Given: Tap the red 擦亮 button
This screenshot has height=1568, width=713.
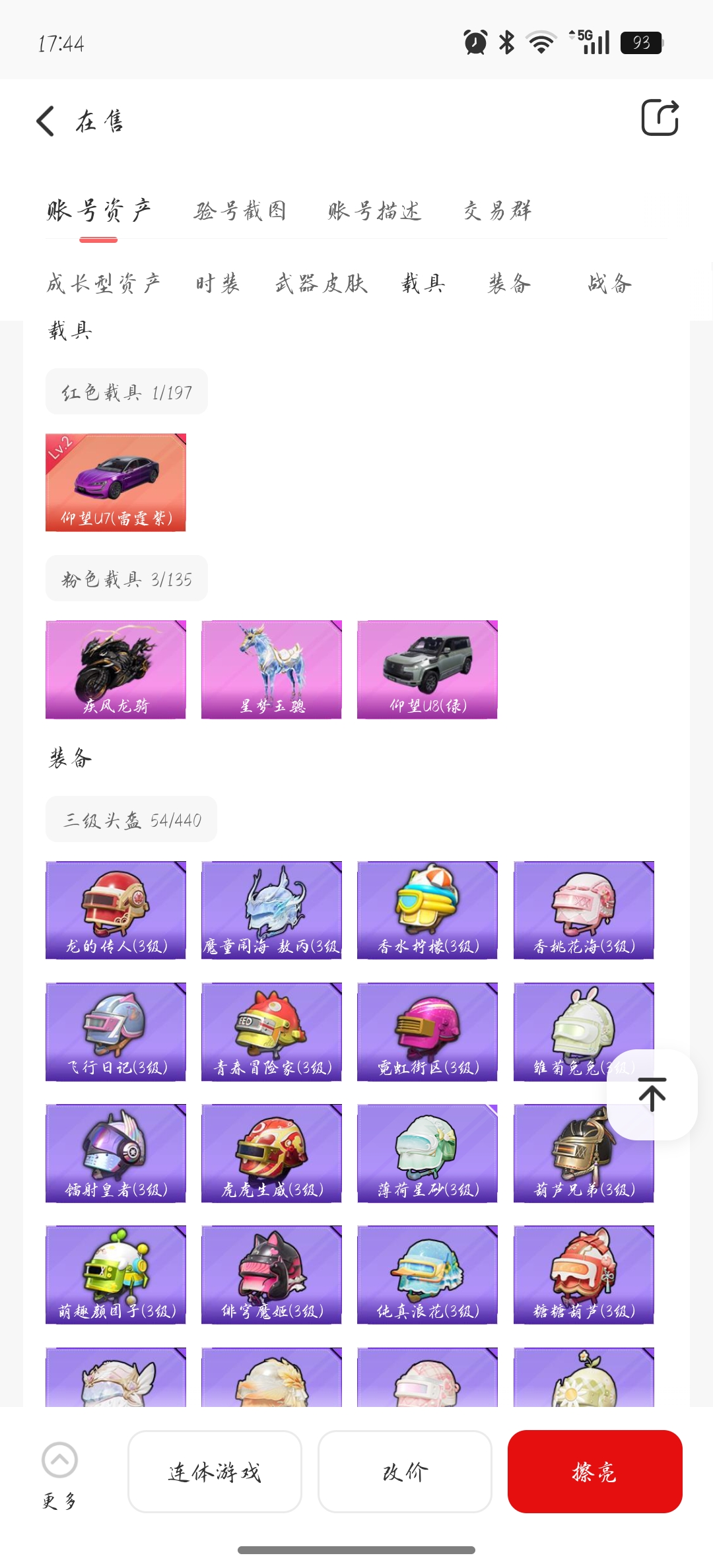Looking at the screenshot, I should click(594, 1472).
